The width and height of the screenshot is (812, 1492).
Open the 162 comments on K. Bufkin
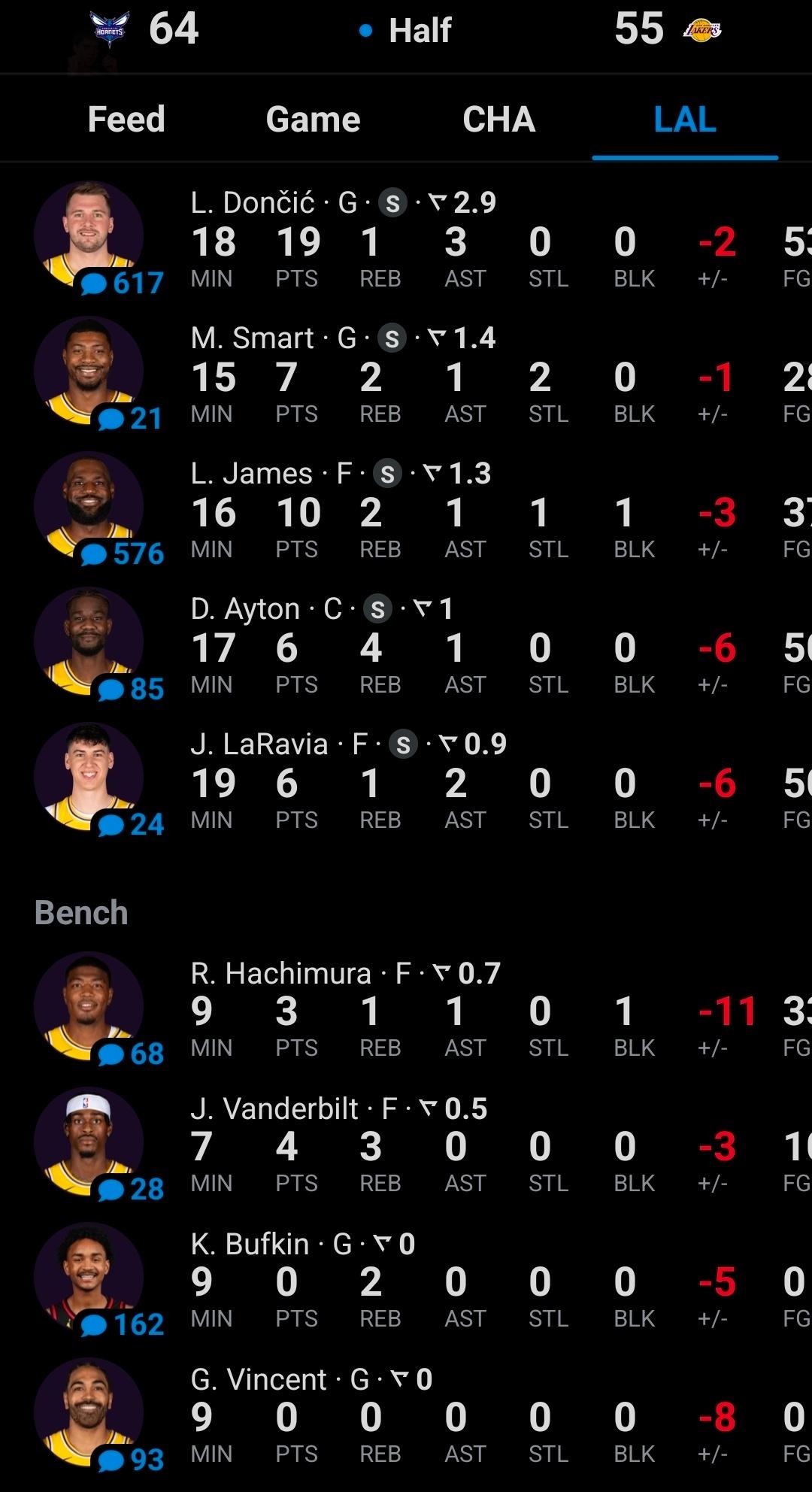pos(123,1324)
